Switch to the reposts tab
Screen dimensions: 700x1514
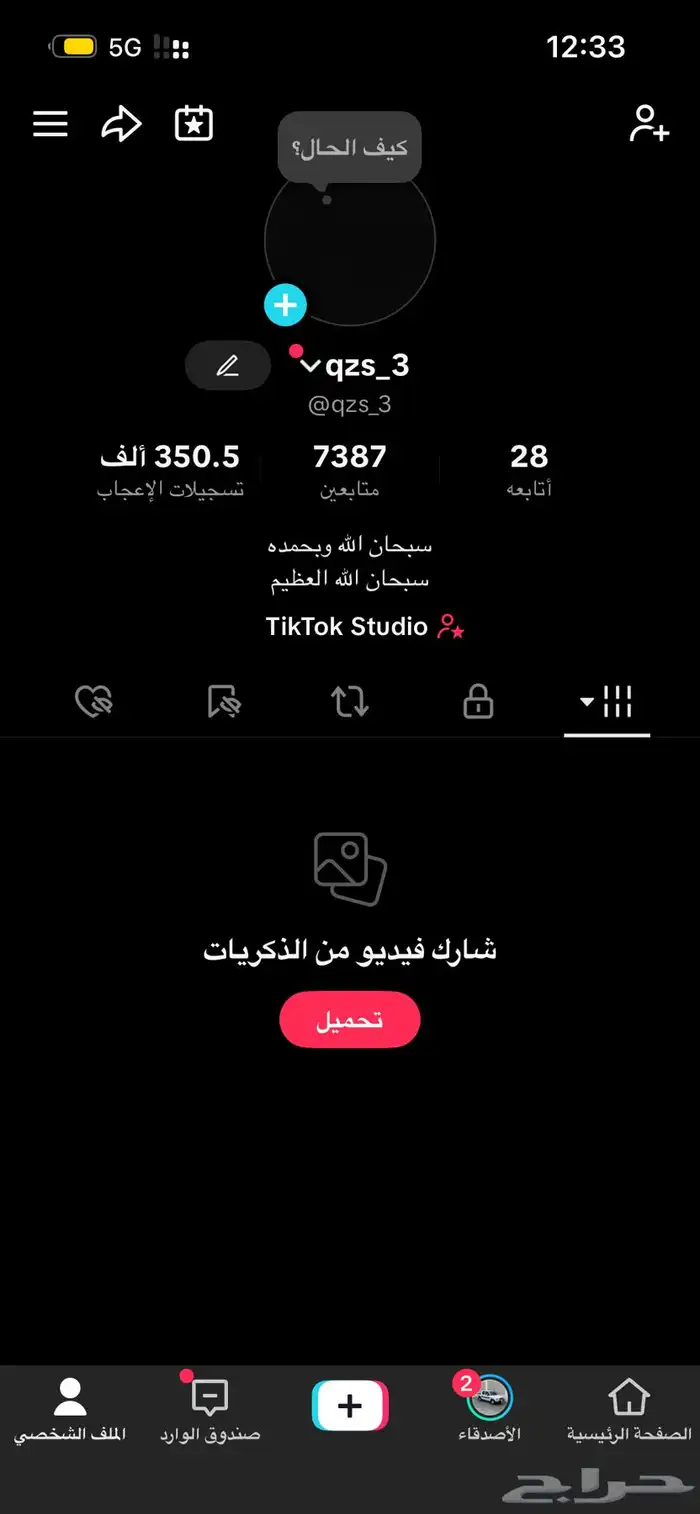(350, 703)
